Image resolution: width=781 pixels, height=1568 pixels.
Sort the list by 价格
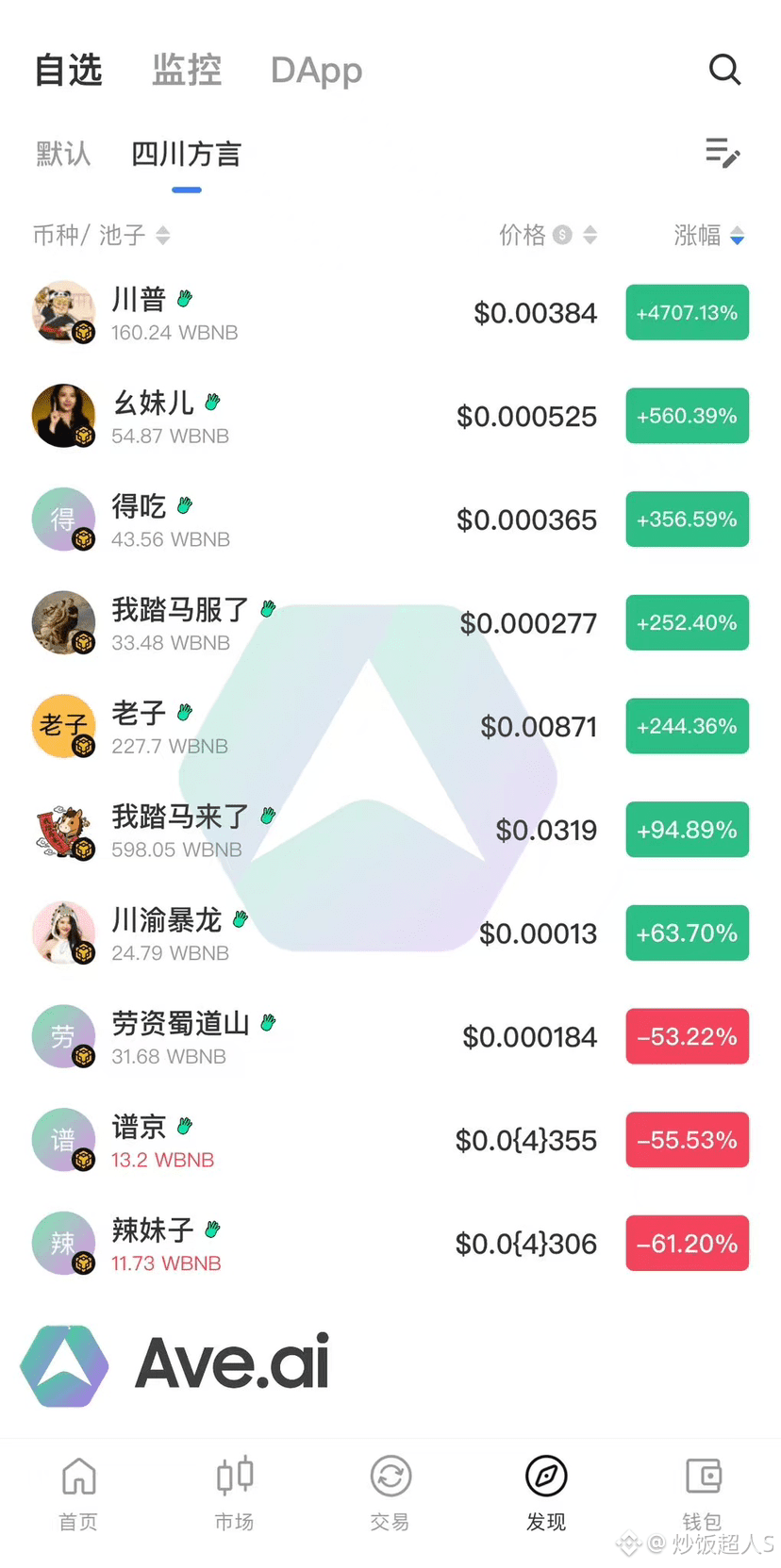547,235
